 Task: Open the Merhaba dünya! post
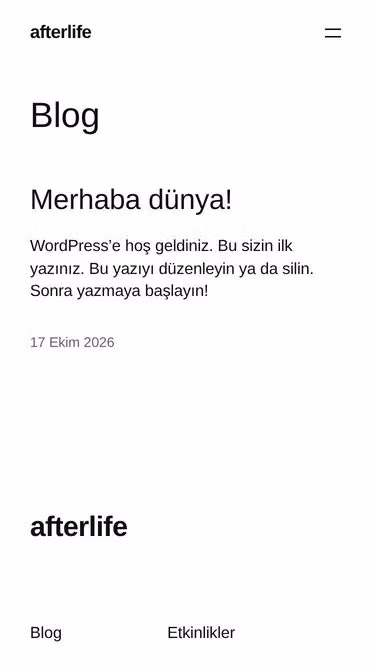click(x=131, y=200)
